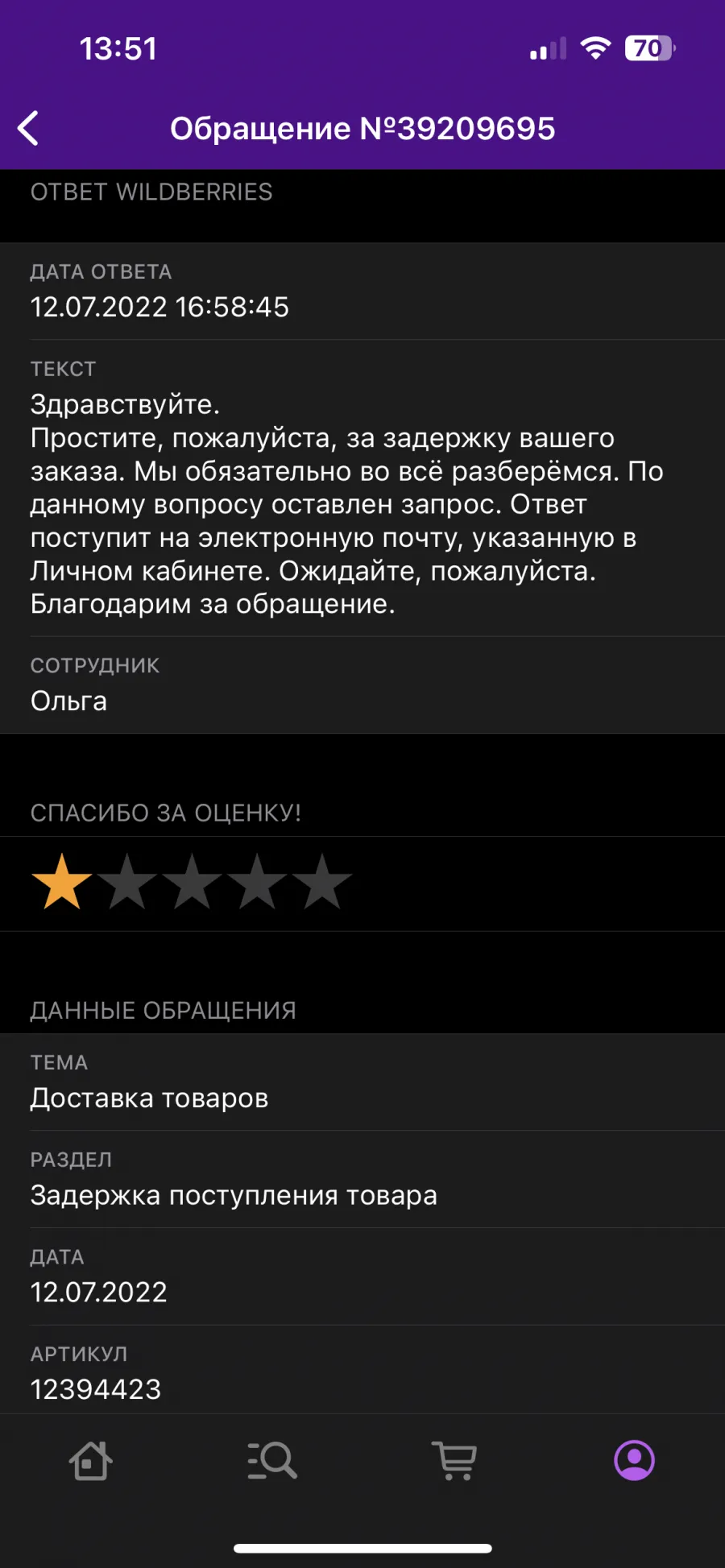Go back from Обращение №39209695
The height and width of the screenshot is (1568, 725).
click(x=28, y=128)
